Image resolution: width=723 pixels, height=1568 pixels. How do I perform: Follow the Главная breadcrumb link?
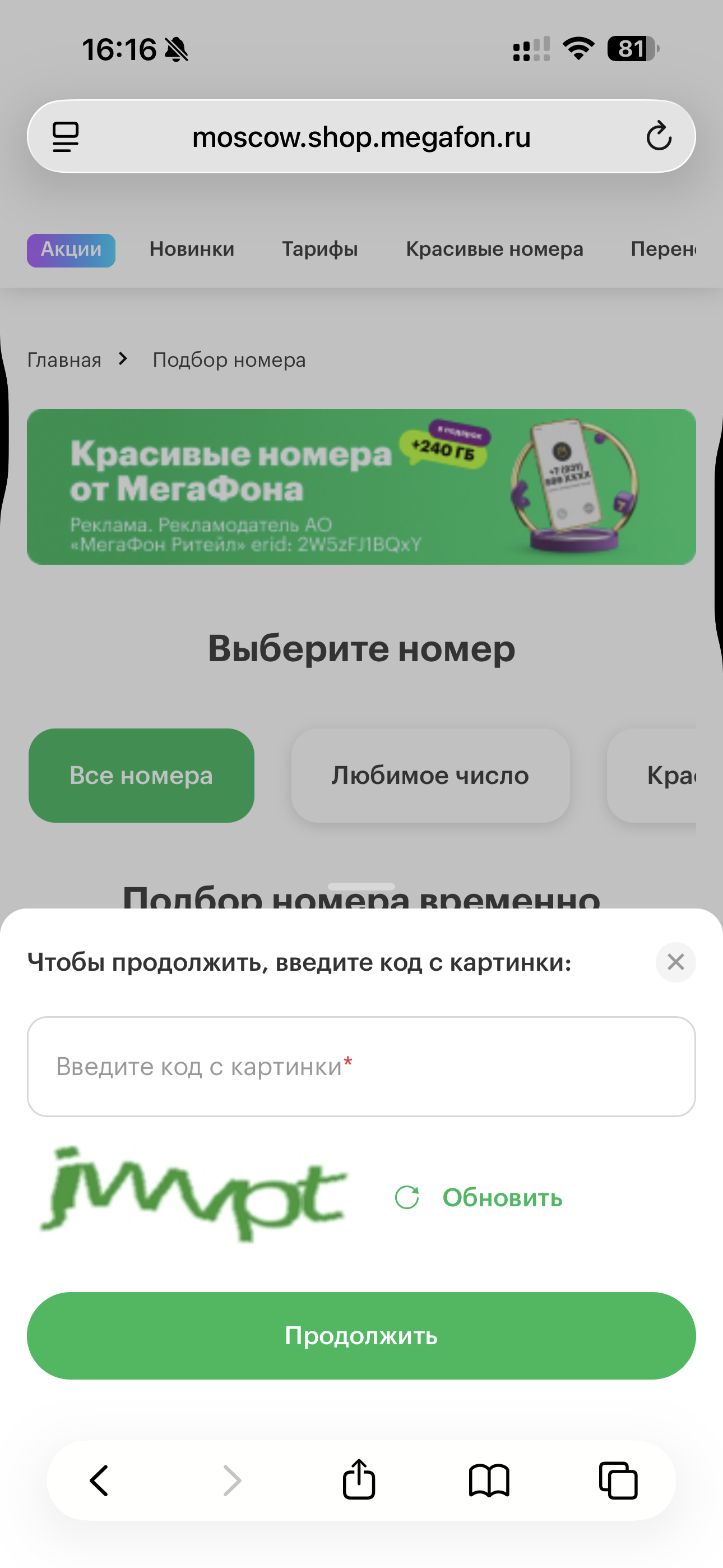tap(64, 359)
